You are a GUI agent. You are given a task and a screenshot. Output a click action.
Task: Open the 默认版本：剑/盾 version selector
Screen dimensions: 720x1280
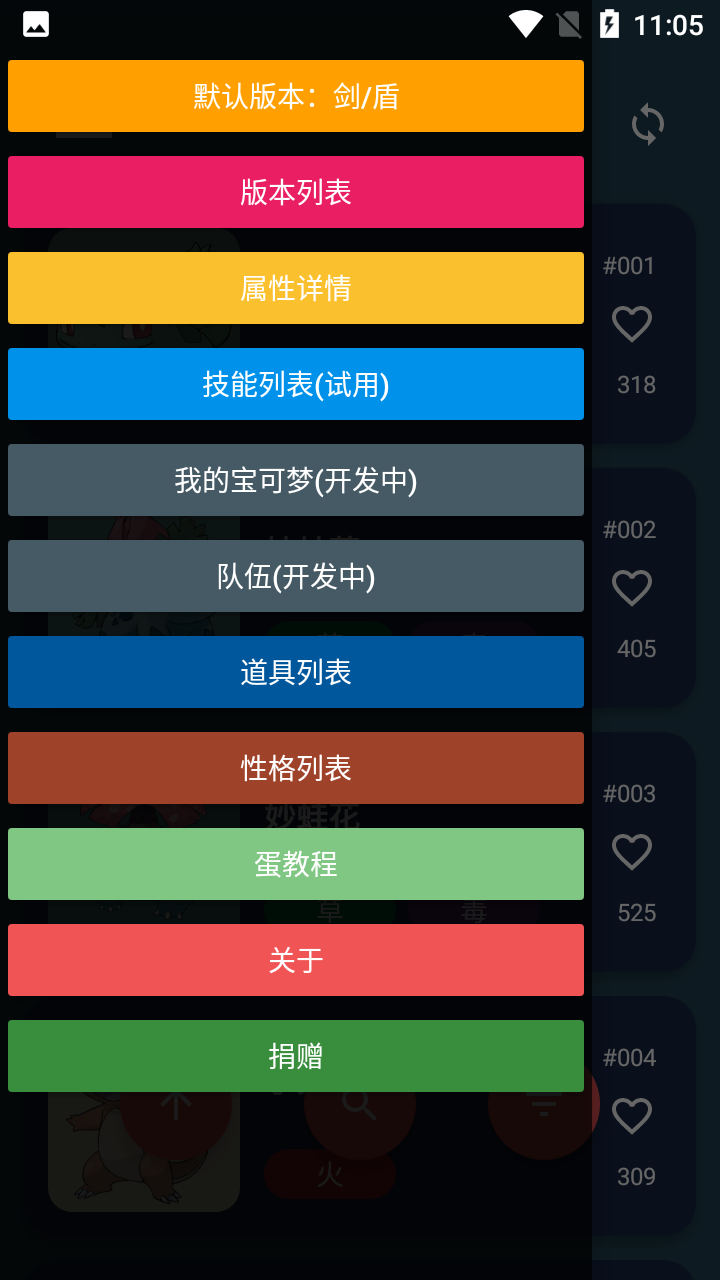click(296, 96)
